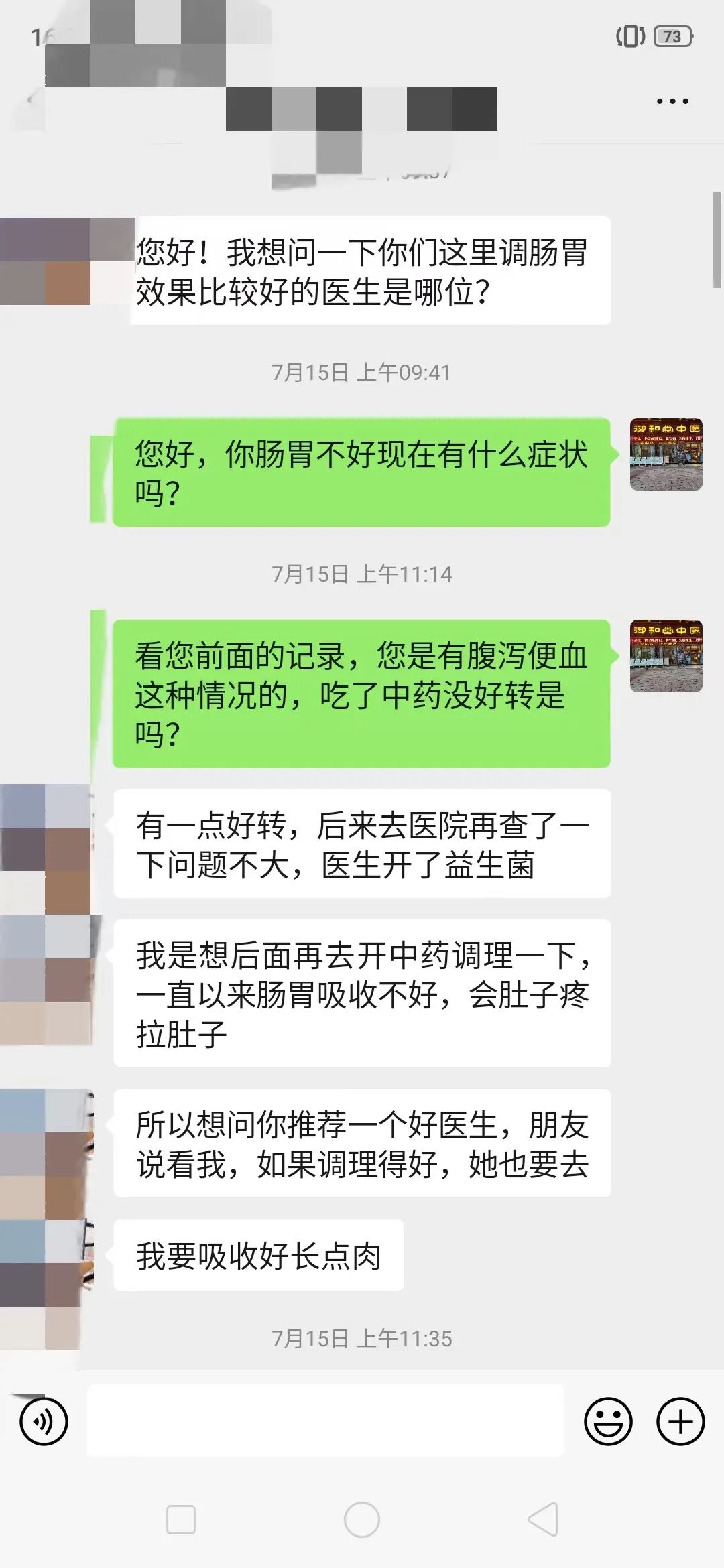Image resolution: width=724 pixels, height=1568 pixels.
Task: Tap the message text input field
Action: 325,1421
